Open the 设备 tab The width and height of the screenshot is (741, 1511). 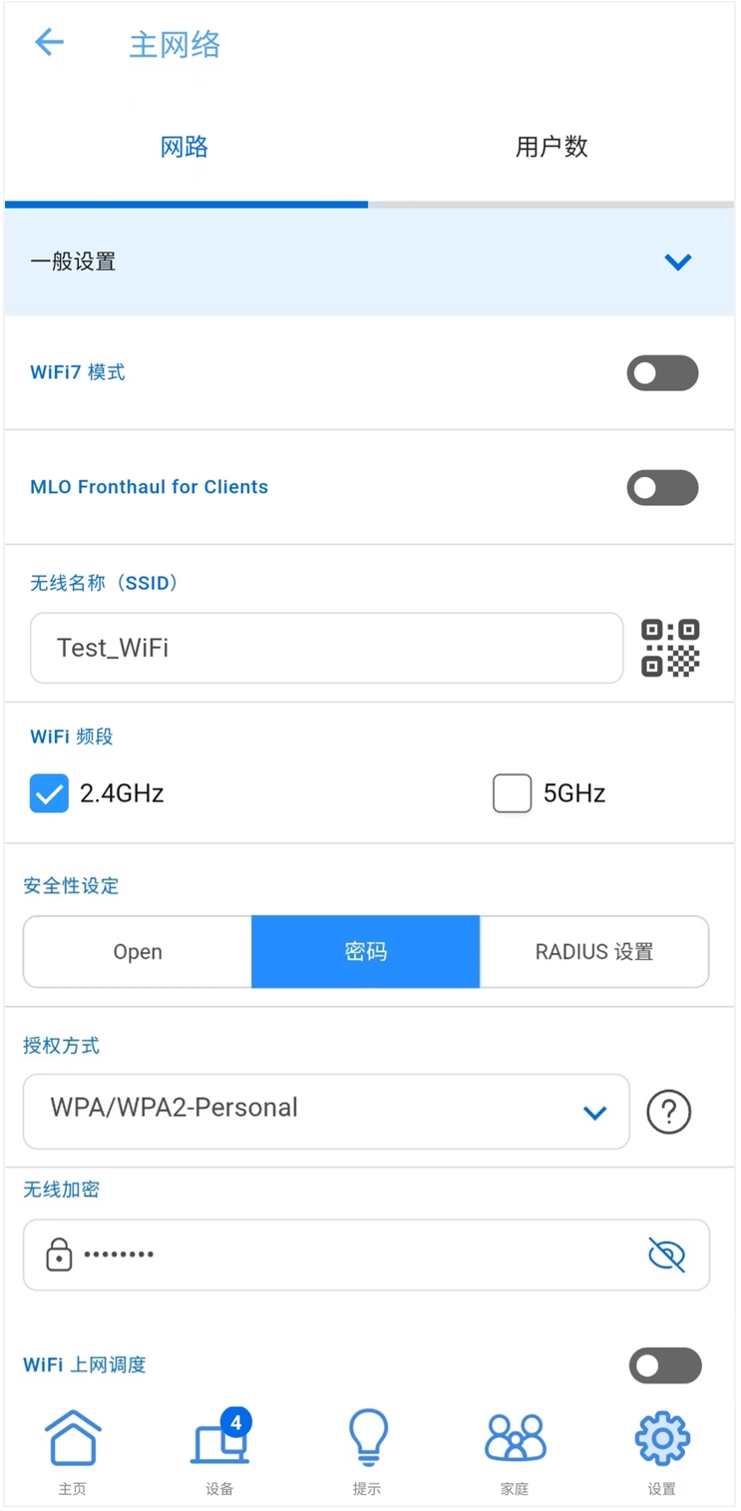tap(221, 1452)
